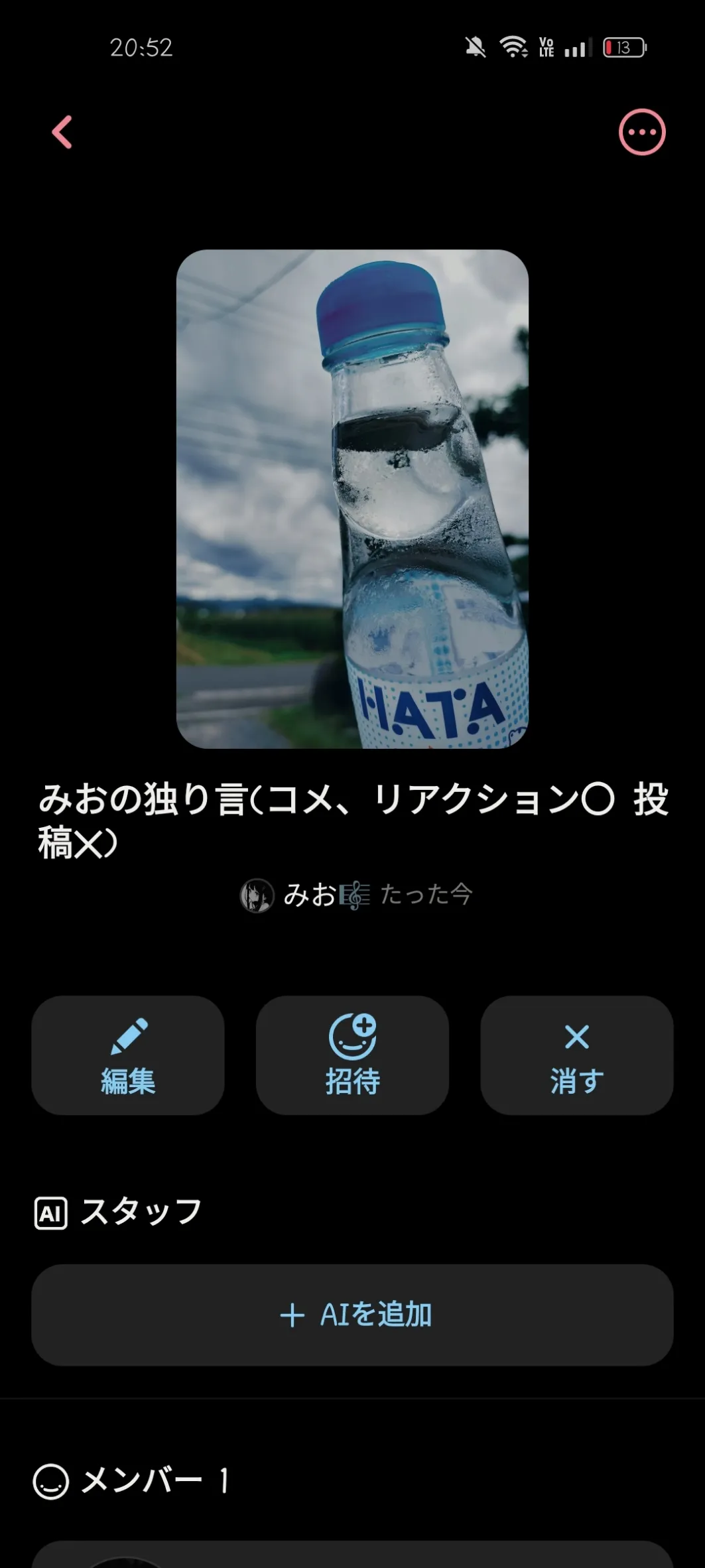Invite members with the 招待 button
This screenshot has height=1568, width=705.
[352, 1055]
